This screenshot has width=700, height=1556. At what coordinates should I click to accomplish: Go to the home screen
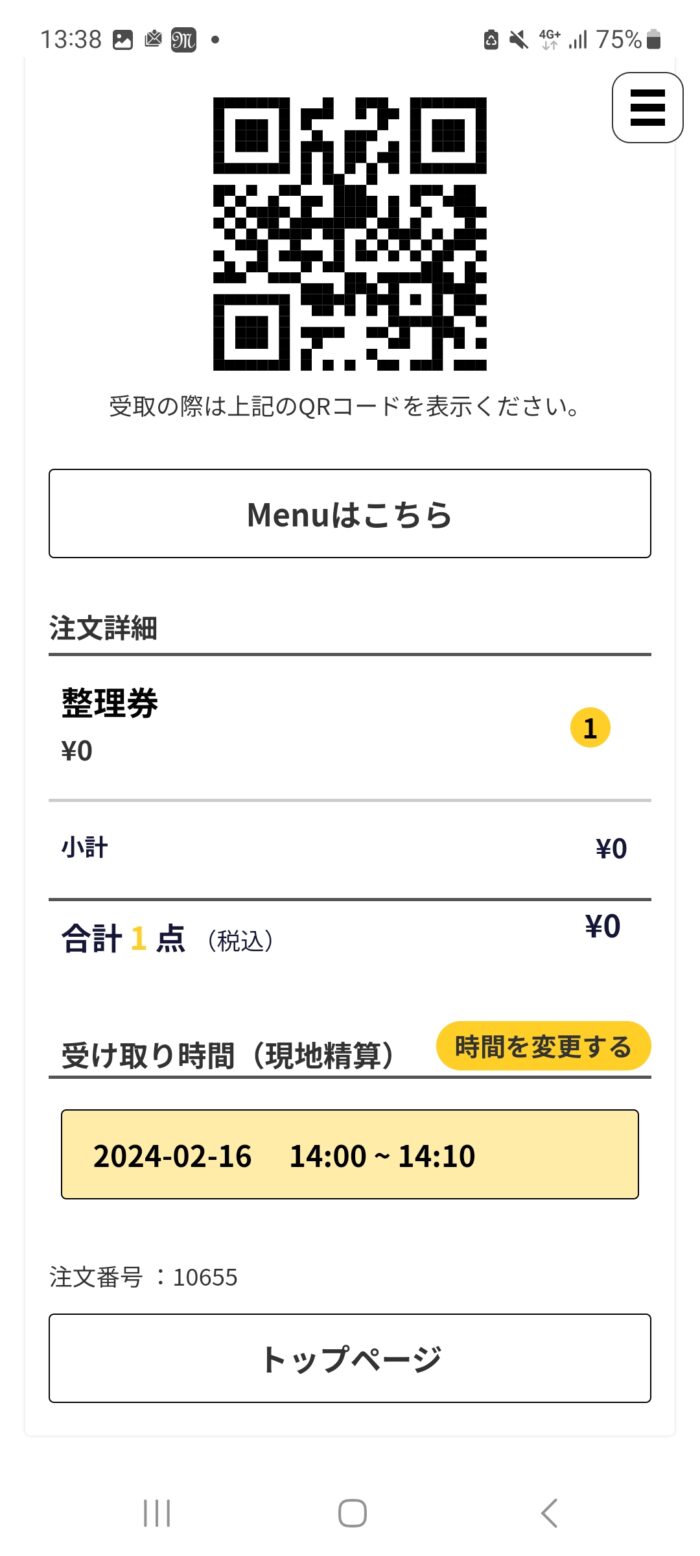pyautogui.click(x=352, y=1513)
